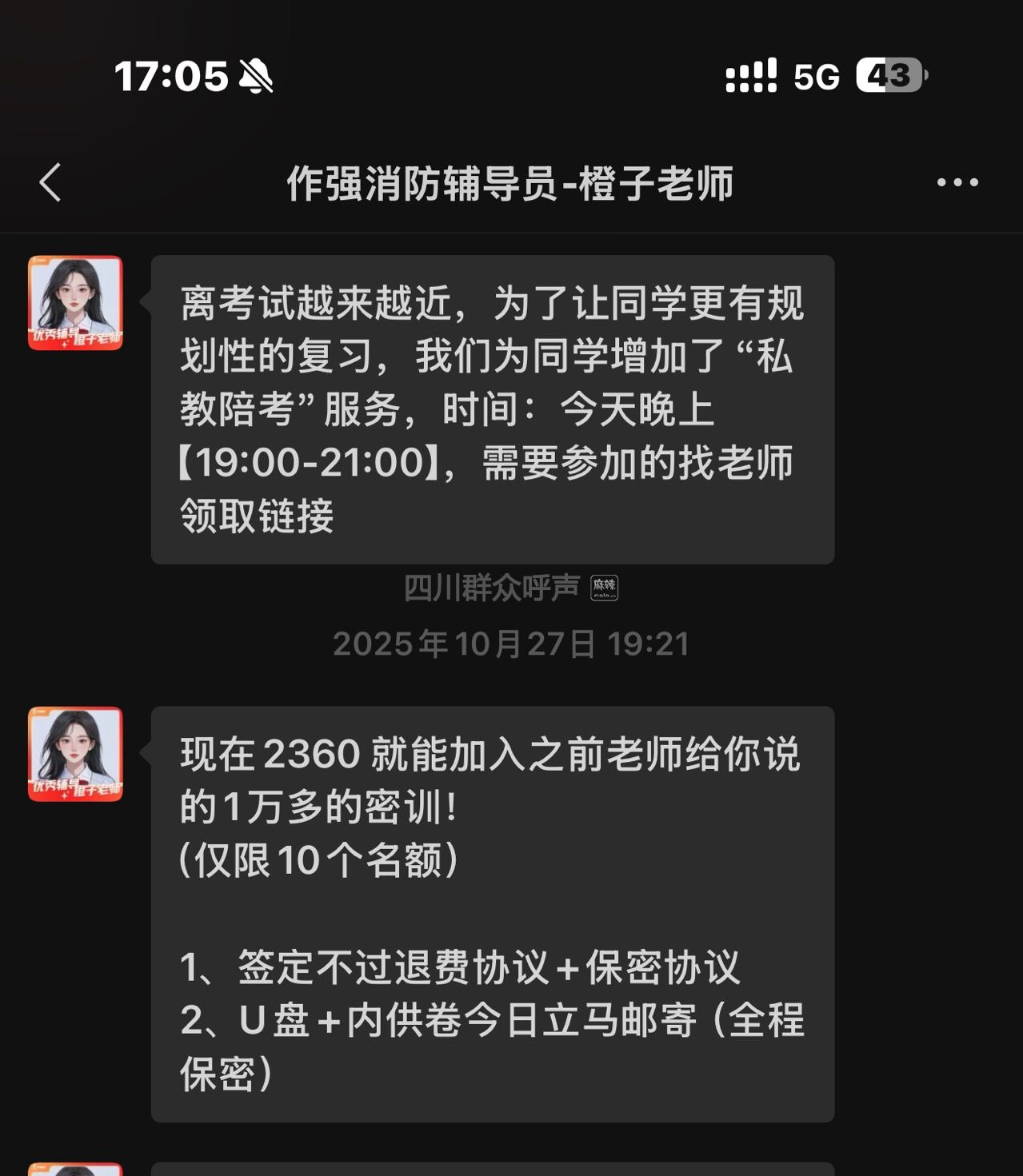Go back from the 橙子老师 chat
This screenshot has width=1023, height=1176.
tap(50, 182)
